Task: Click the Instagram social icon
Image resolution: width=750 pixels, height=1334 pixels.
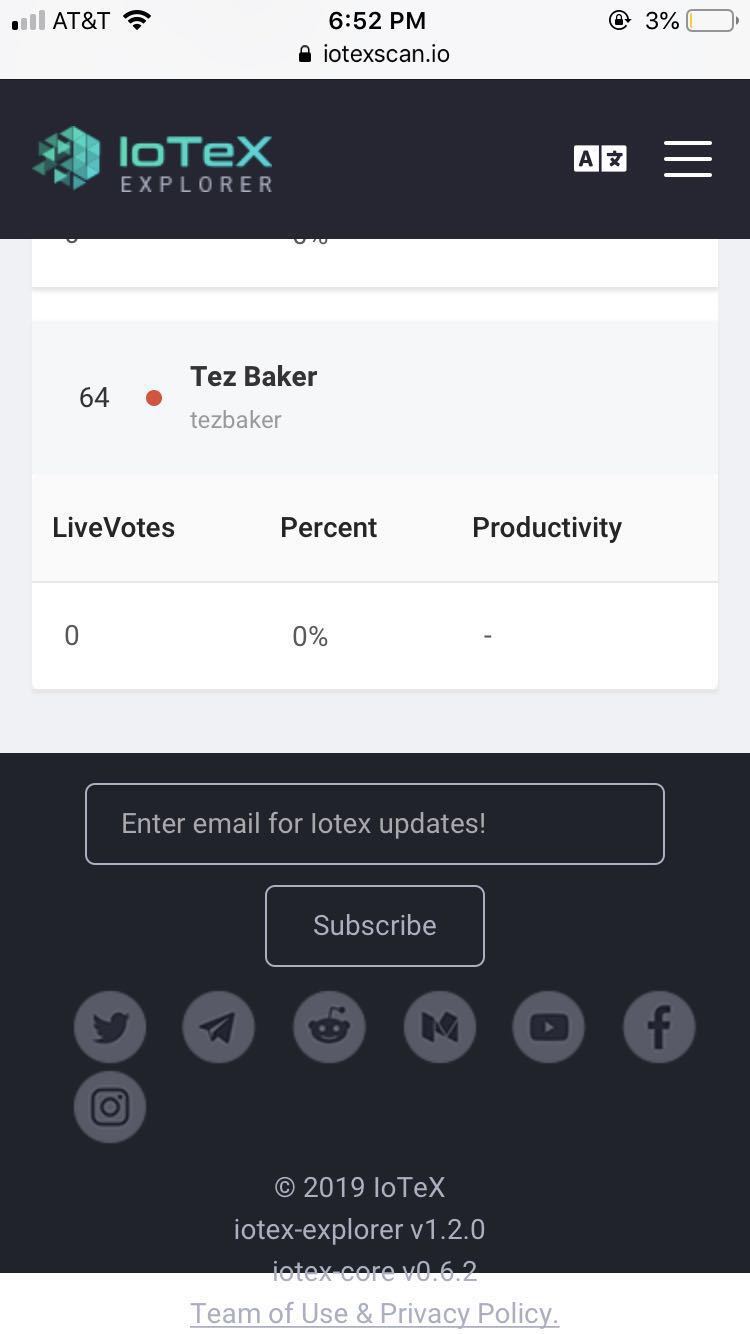Action: pos(110,1106)
